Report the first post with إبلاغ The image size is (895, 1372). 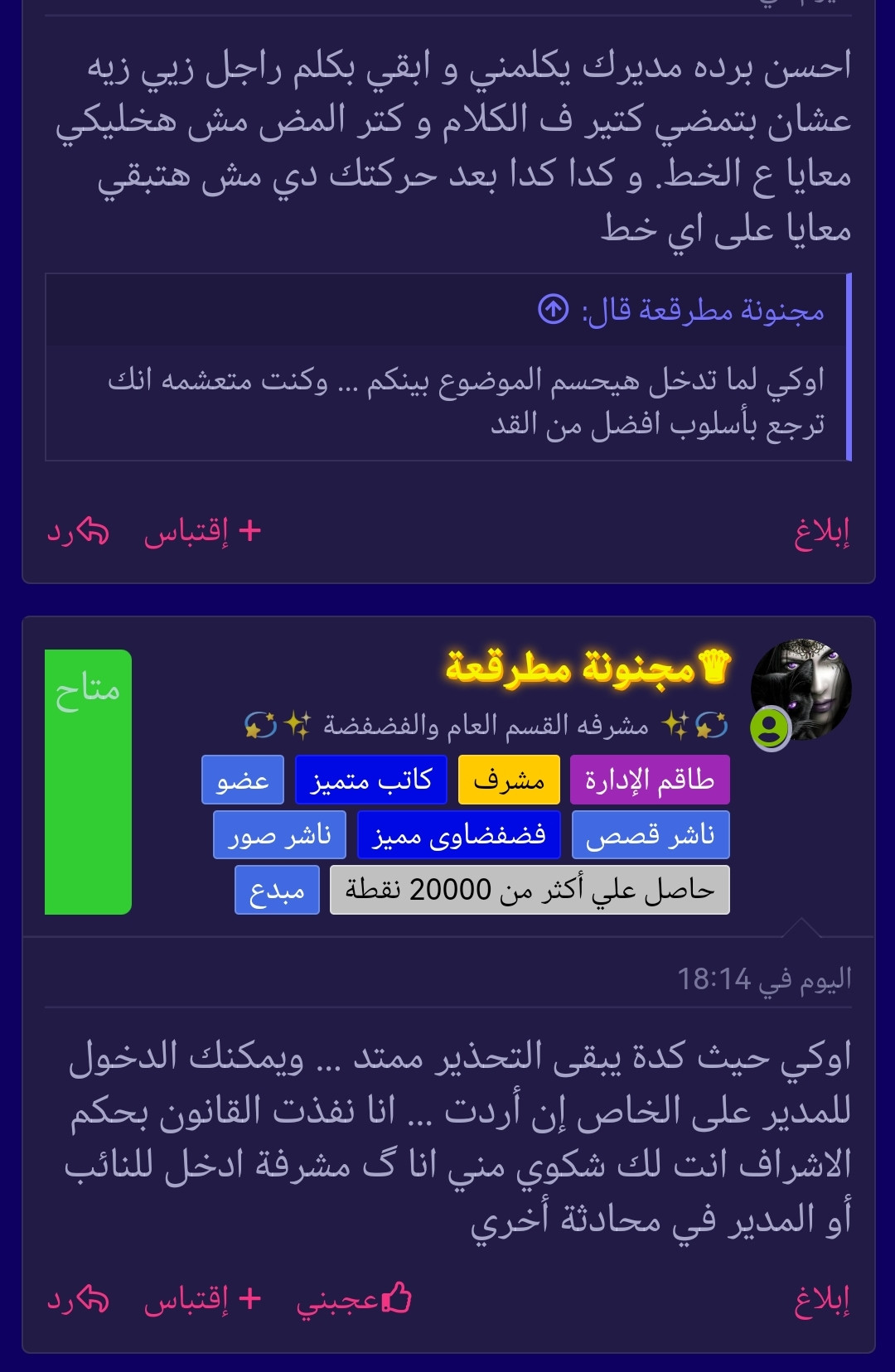click(x=822, y=533)
